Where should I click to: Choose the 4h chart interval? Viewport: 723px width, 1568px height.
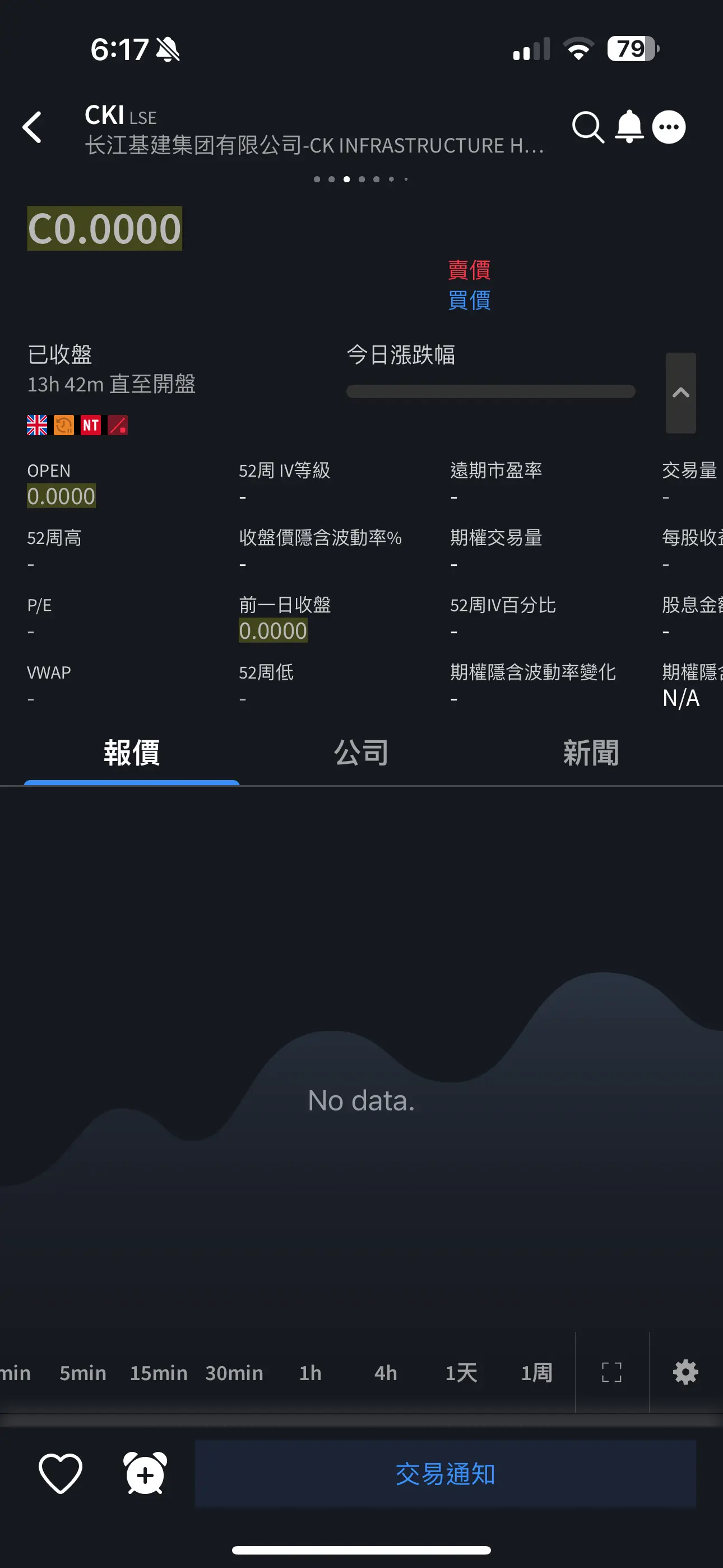[x=385, y=1373]
